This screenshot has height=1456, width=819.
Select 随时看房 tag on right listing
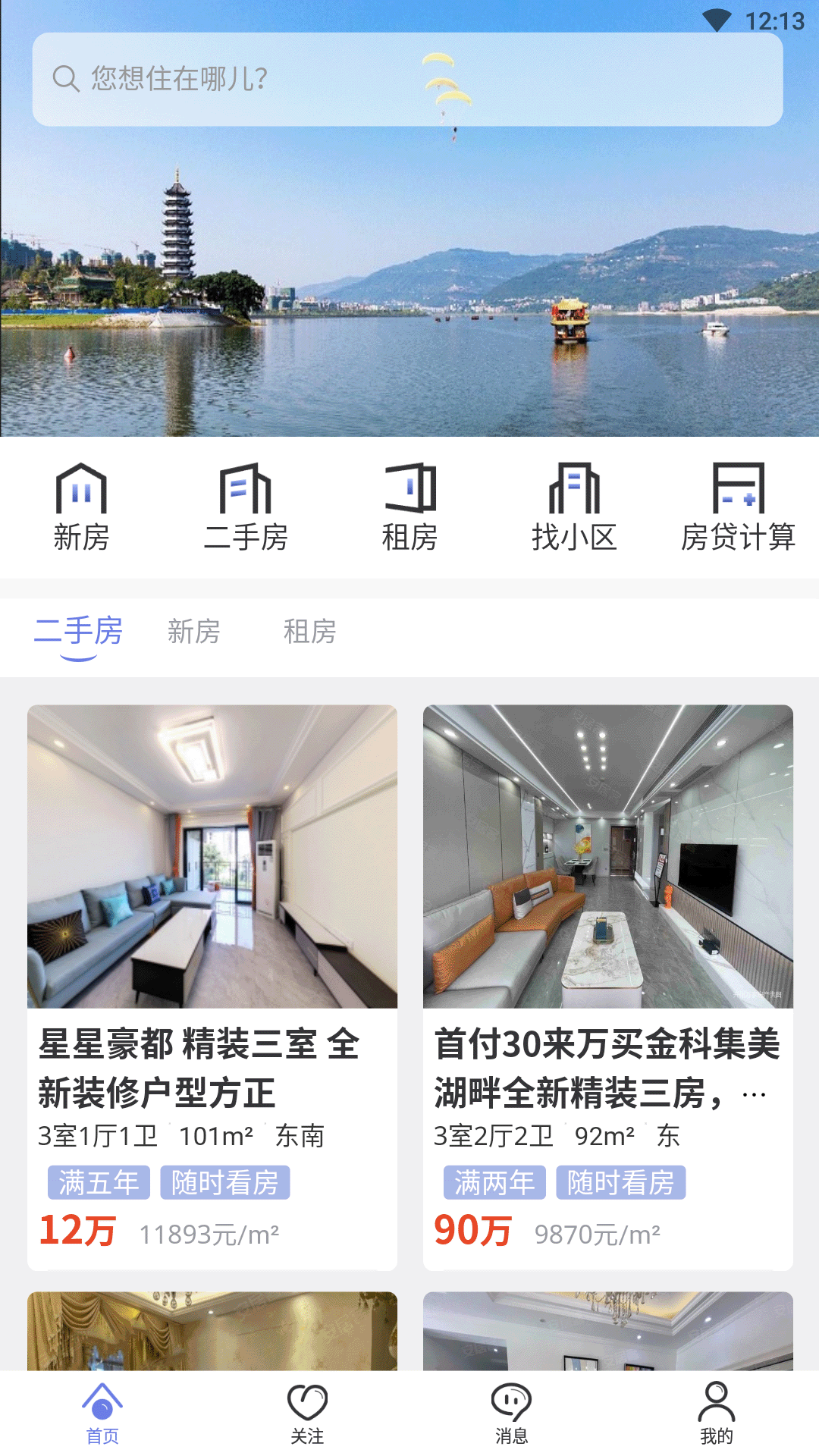point(620,1181)
